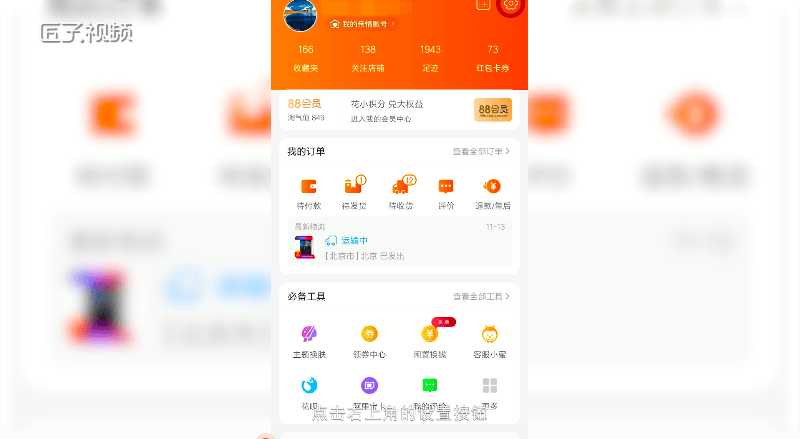Open 待收货 orders
The image size is (800, 439).
pyautogui.click(x=400, y=193)
